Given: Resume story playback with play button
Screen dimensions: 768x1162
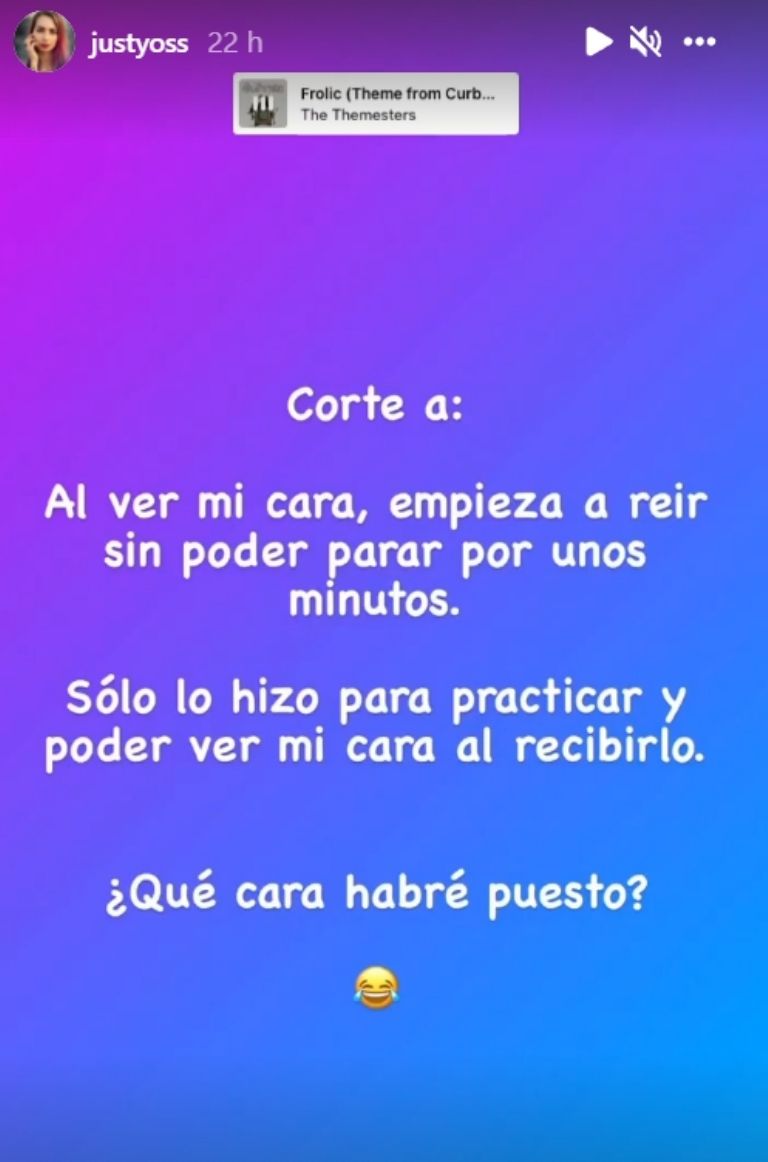Looking at the screenshot, I should 598,42.
